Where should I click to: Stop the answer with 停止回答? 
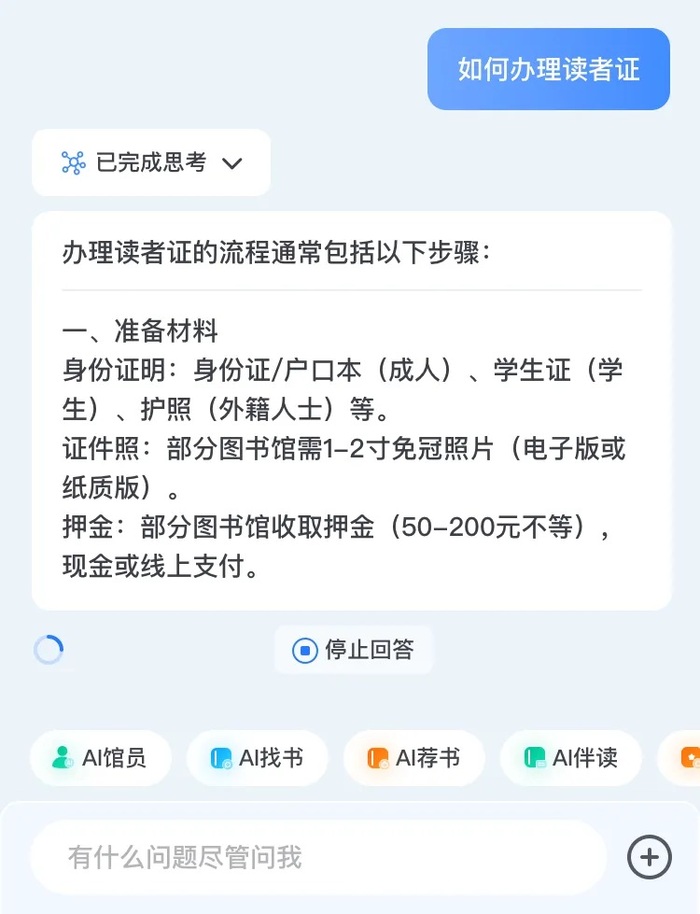[x=353, y=650]
